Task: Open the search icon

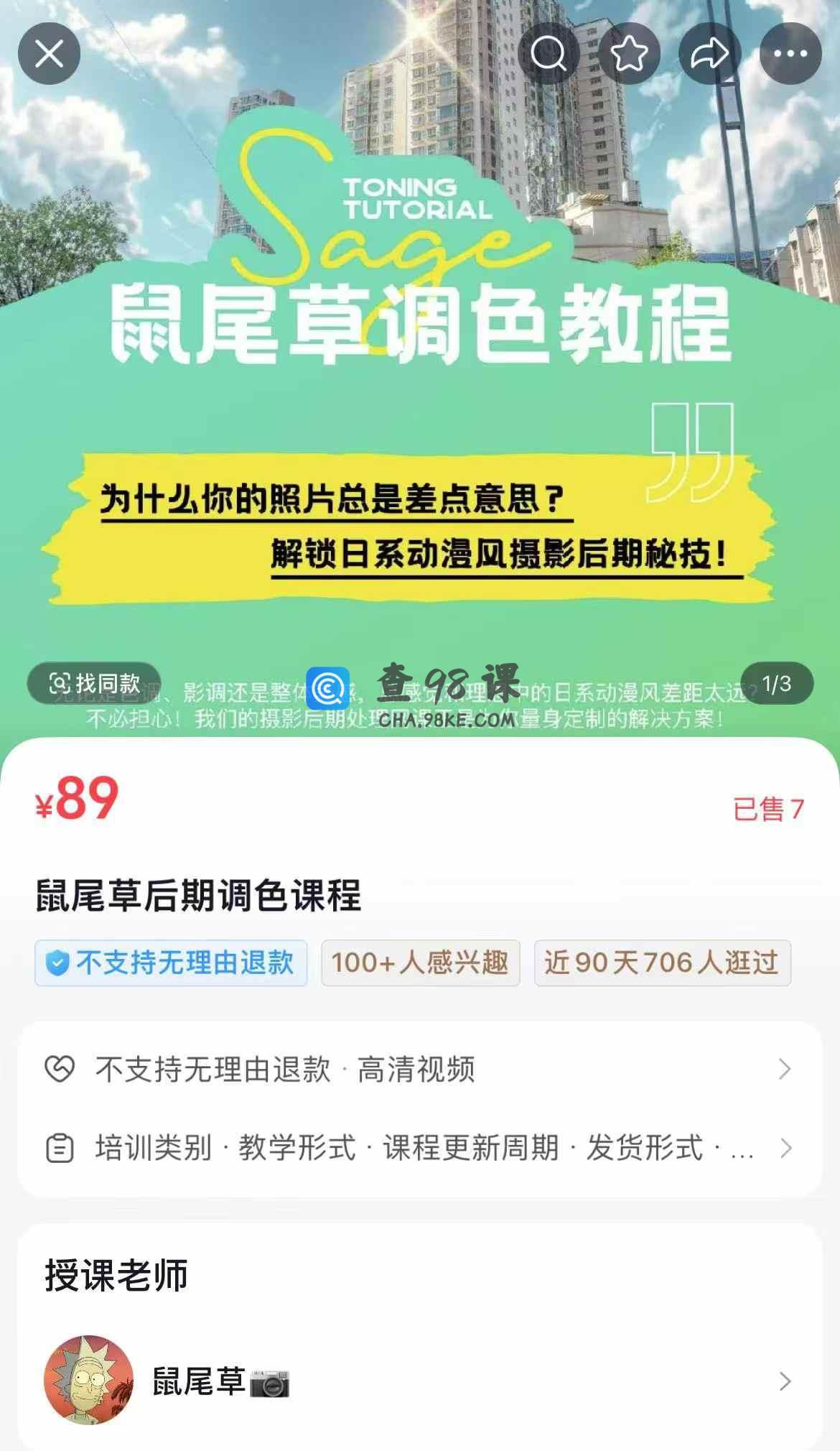Action: (x=549, y=54)
